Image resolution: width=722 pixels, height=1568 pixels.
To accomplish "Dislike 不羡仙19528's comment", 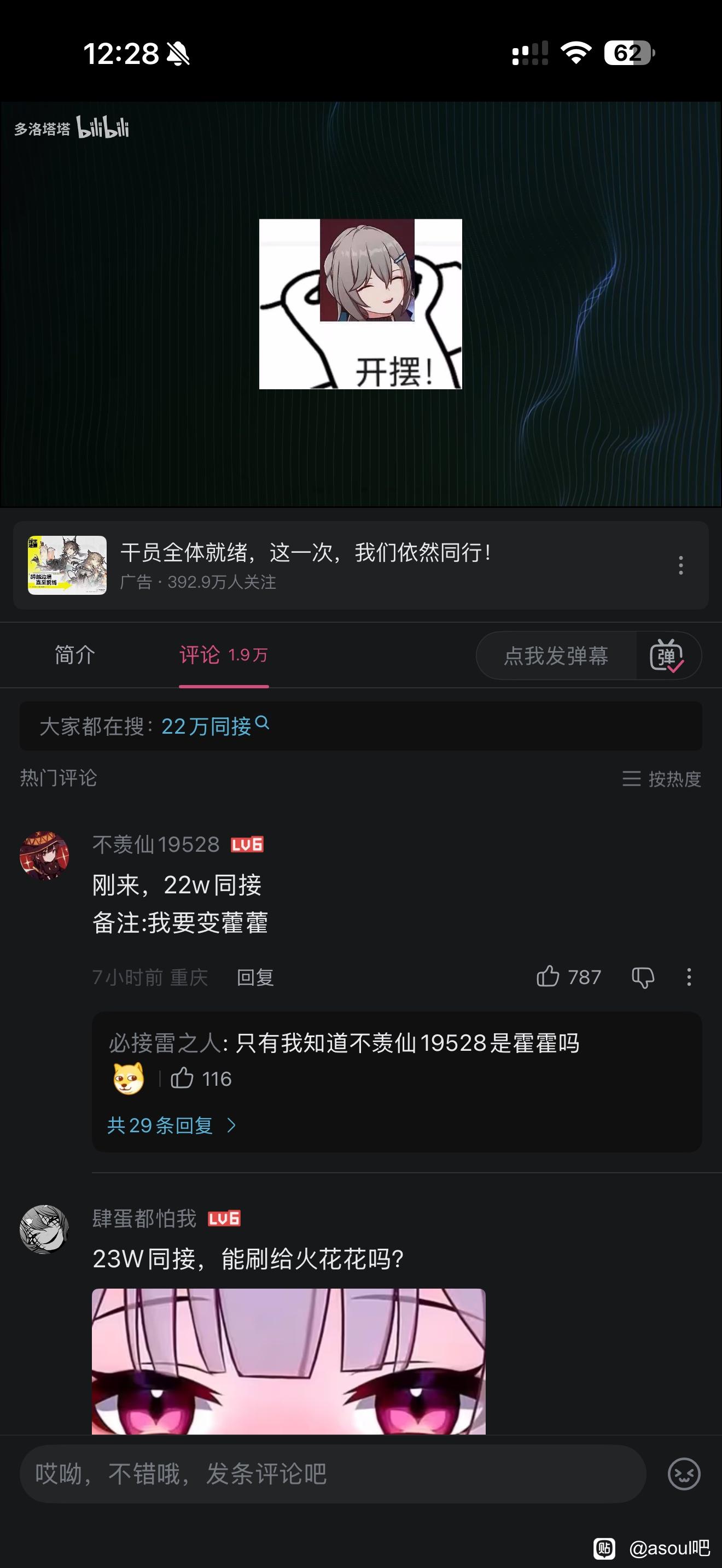I will (643, 978).
